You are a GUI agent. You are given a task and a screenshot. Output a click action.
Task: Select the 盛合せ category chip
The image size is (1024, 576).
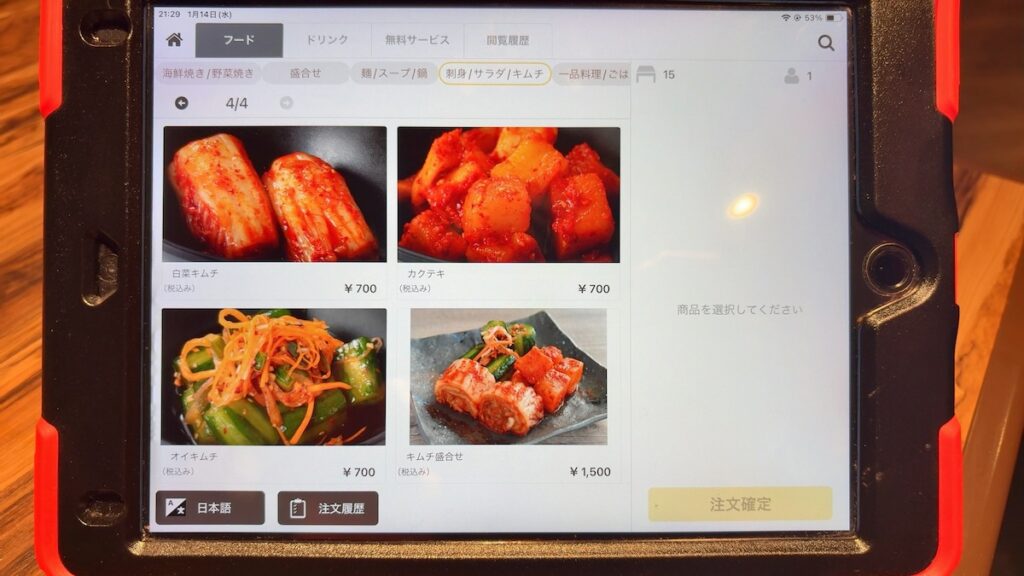(x=306, y=74)
